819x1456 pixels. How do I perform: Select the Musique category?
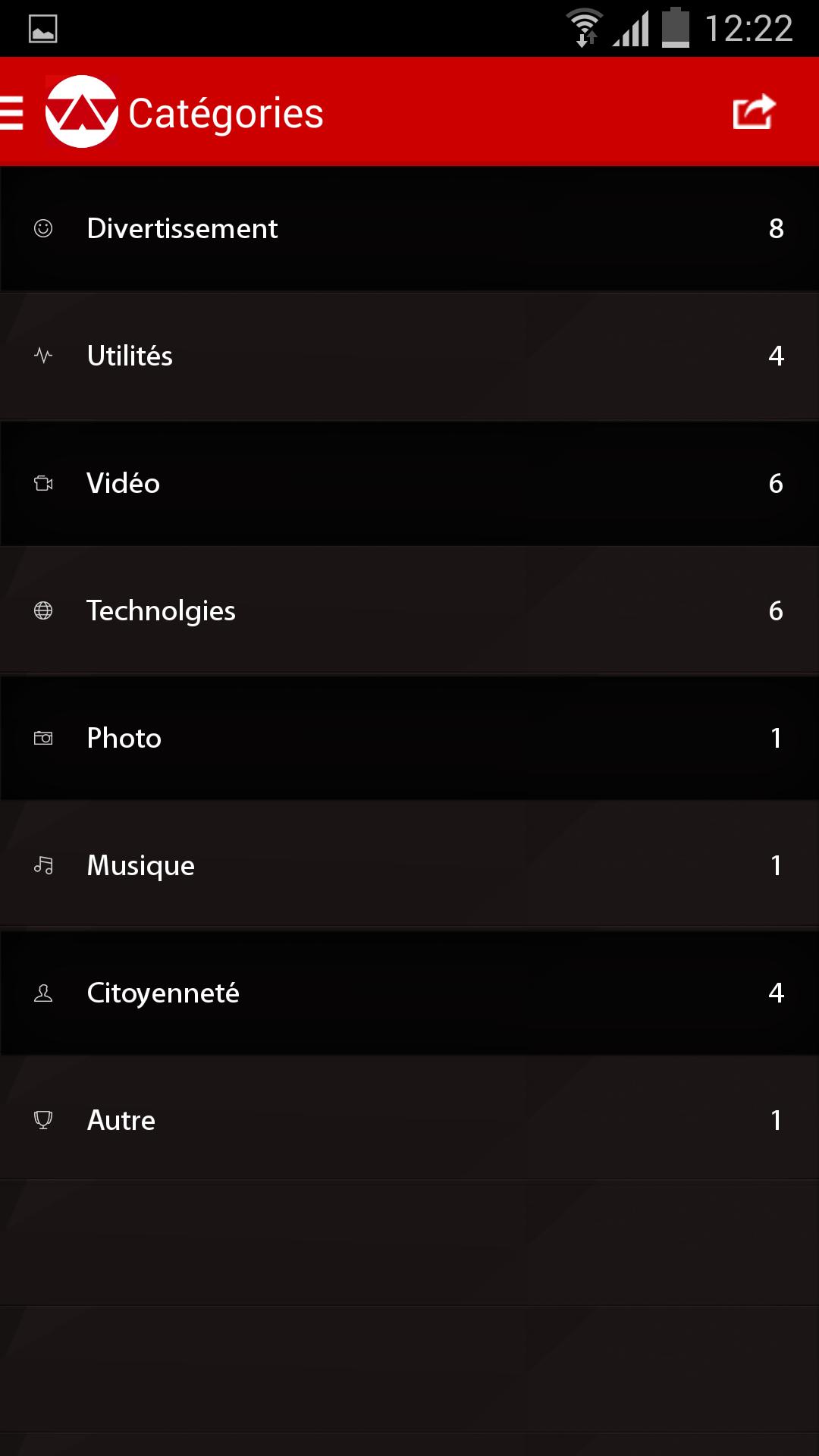409,865
